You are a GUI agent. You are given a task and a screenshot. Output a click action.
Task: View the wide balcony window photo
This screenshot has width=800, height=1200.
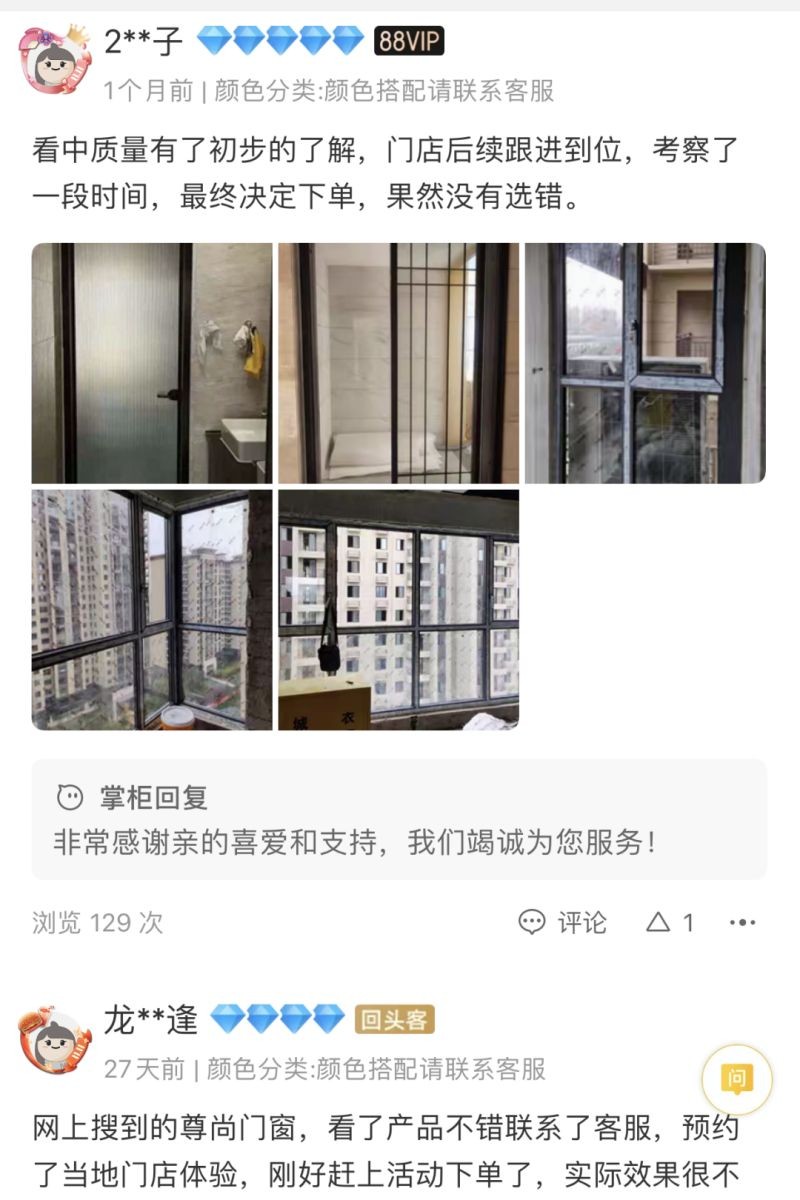[x=398, y=609]
